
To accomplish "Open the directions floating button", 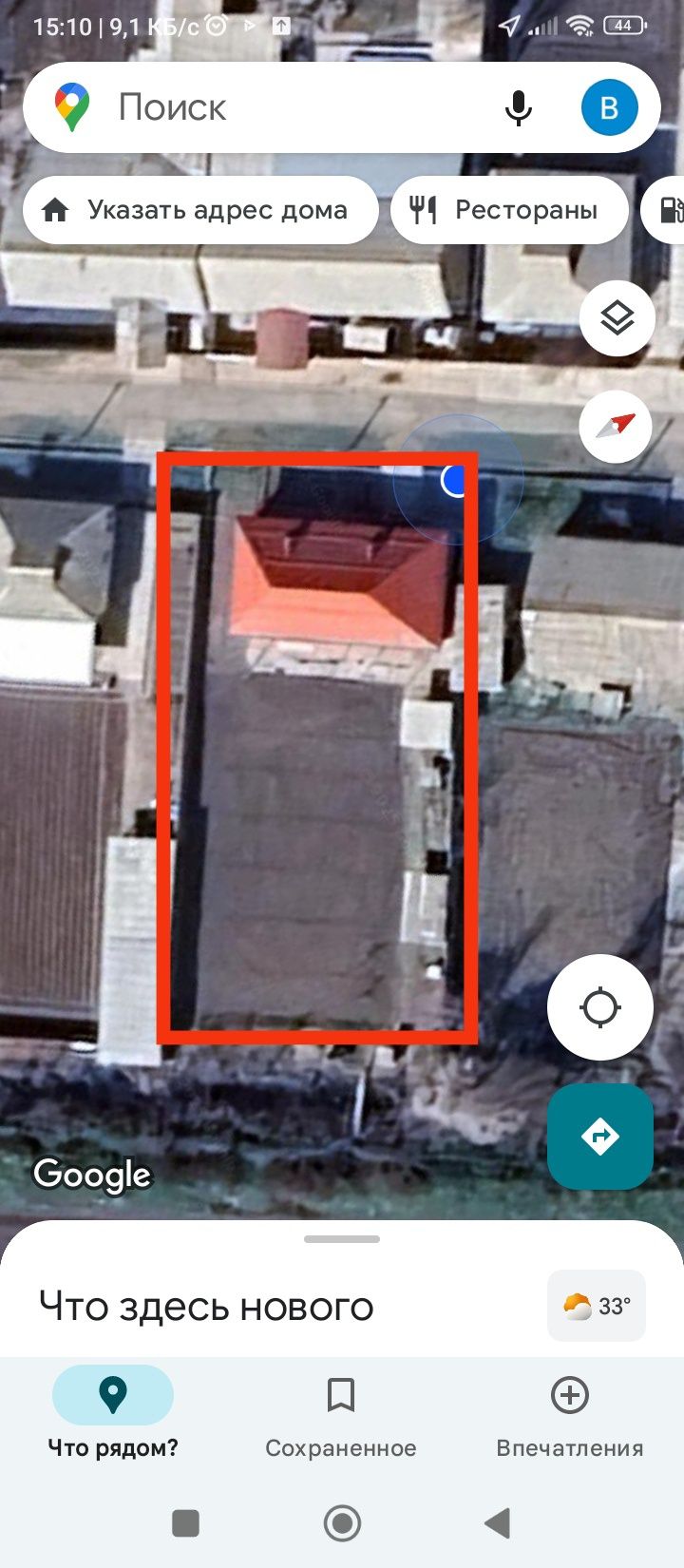I will (599, 1137).
